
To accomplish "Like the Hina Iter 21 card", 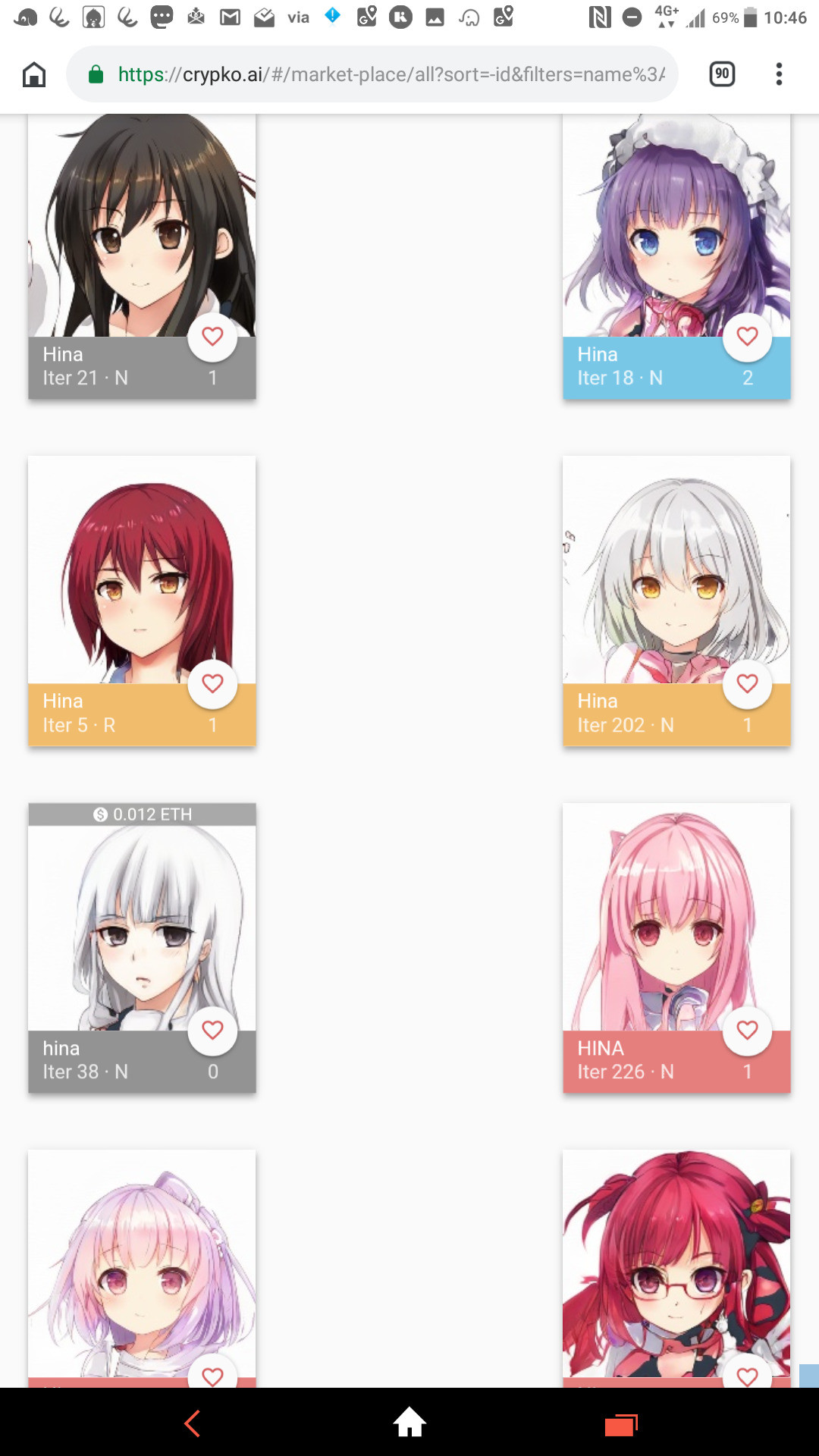I will pos(212,337).
